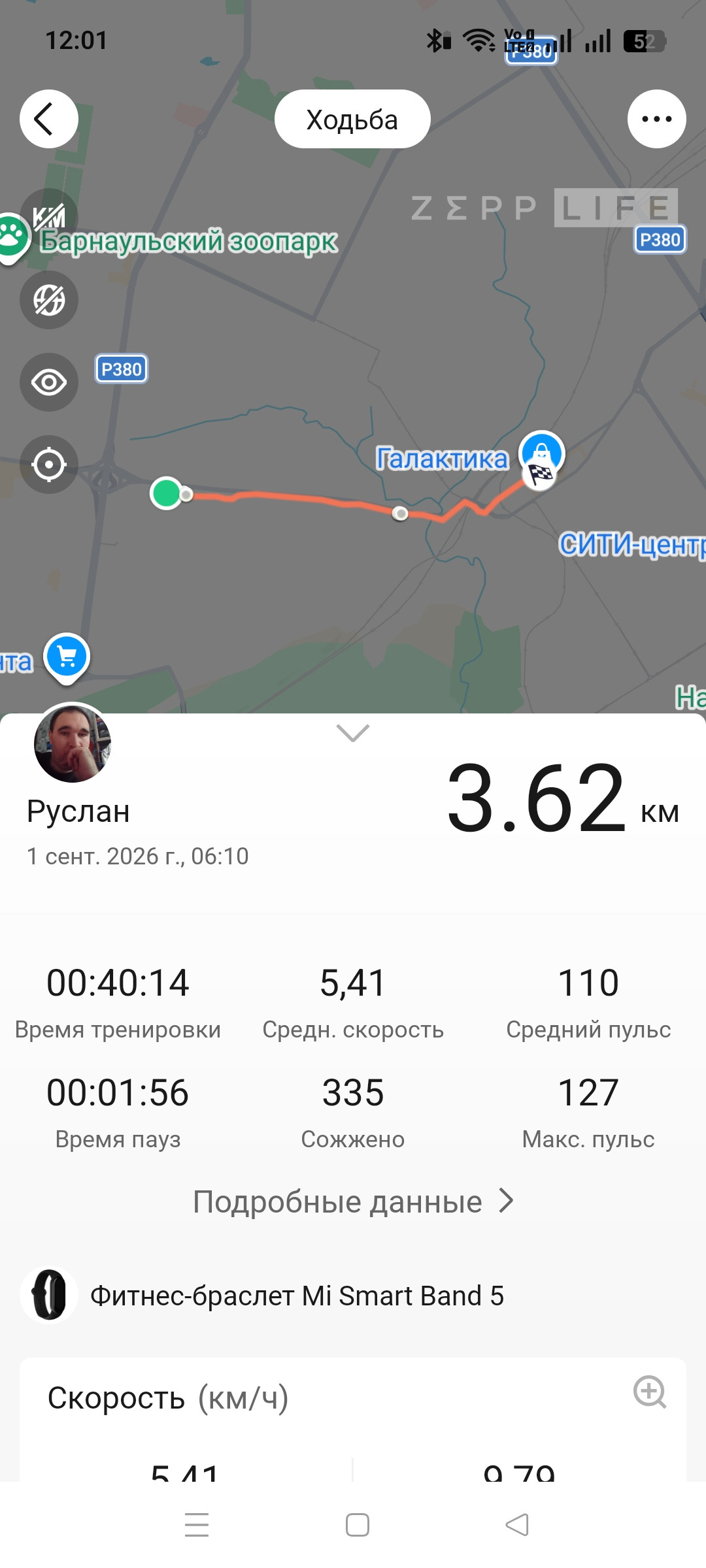Go back using the top-left arrow
706x1568 pixels.
coord(49,119)
